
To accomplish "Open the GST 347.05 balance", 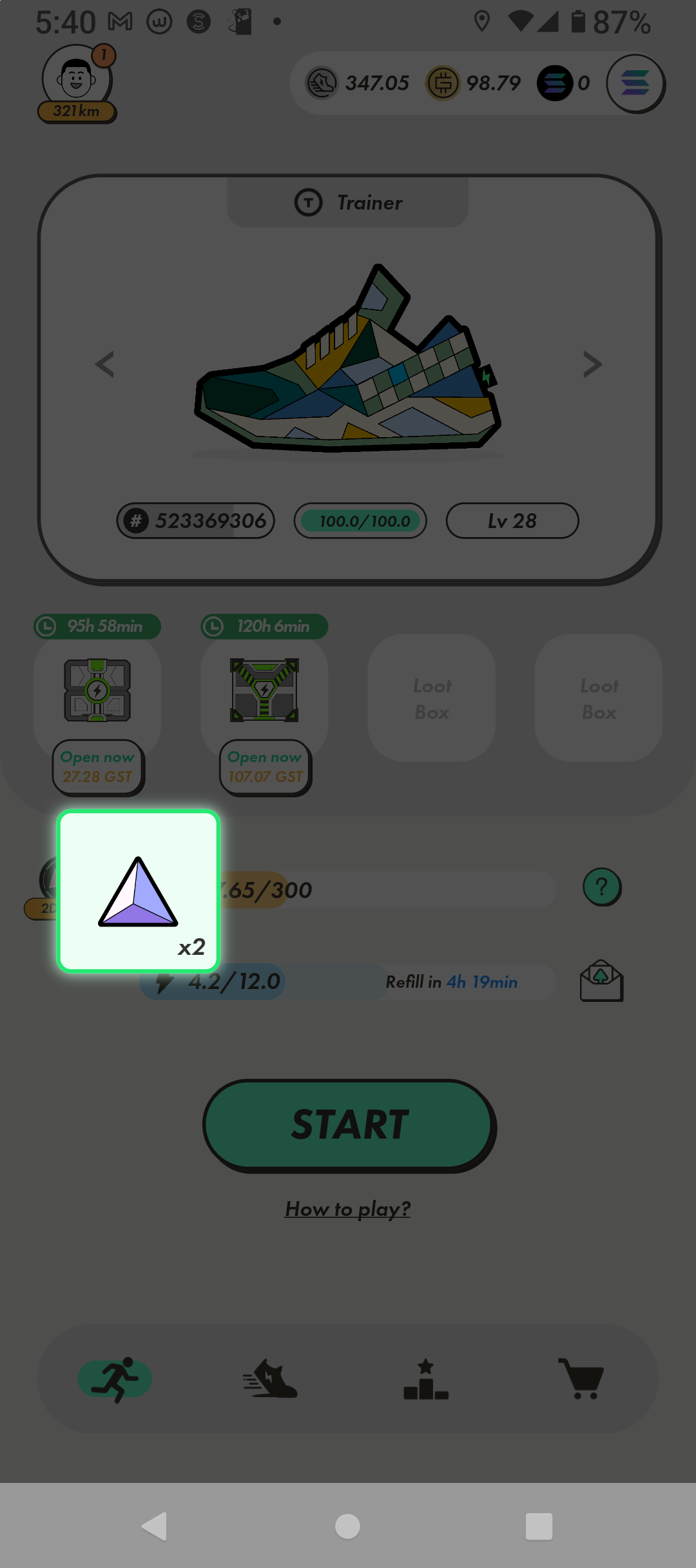I will (x=358, y=83).
